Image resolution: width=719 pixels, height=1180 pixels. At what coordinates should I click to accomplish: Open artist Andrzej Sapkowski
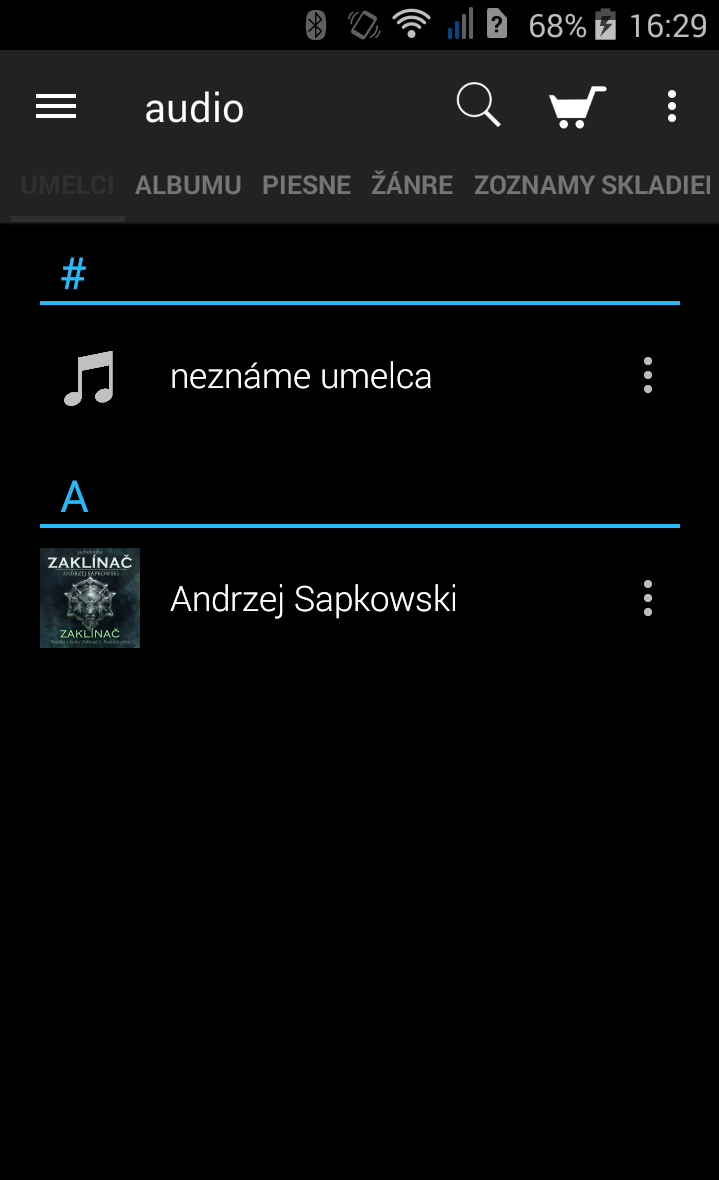313,599
